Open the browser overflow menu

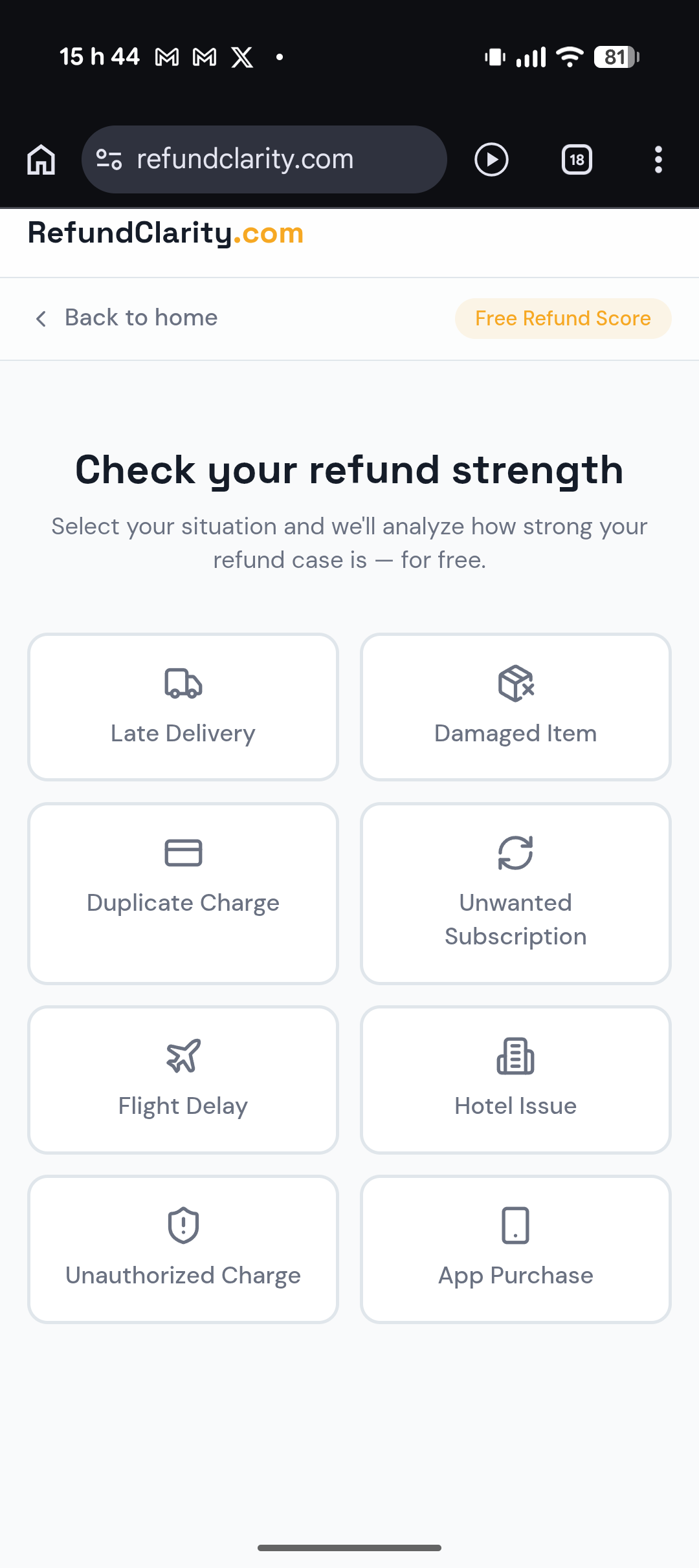click(x=658, y=160)
